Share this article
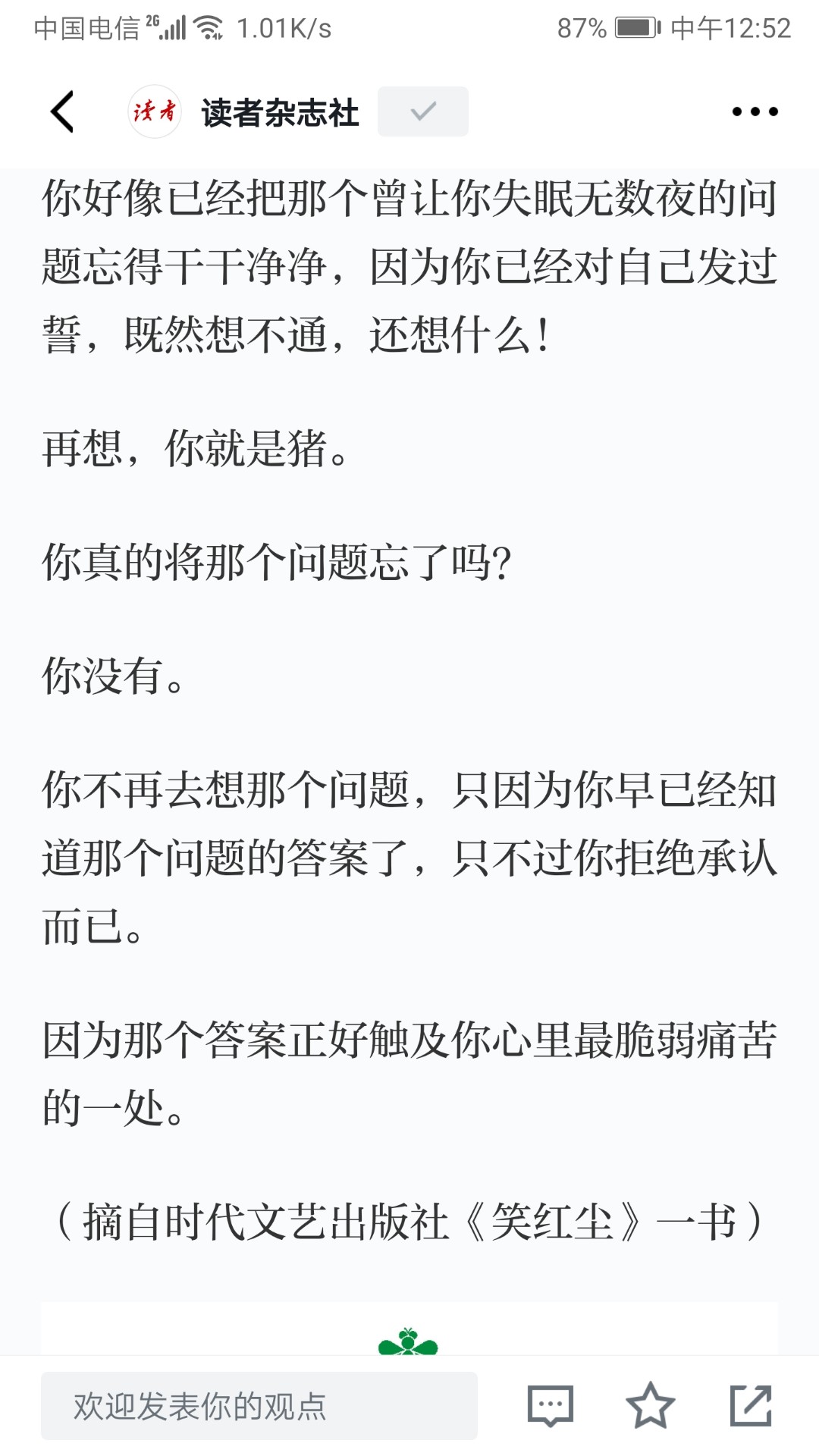This screenshot has width=819, height=1456. pos(750,1405)
